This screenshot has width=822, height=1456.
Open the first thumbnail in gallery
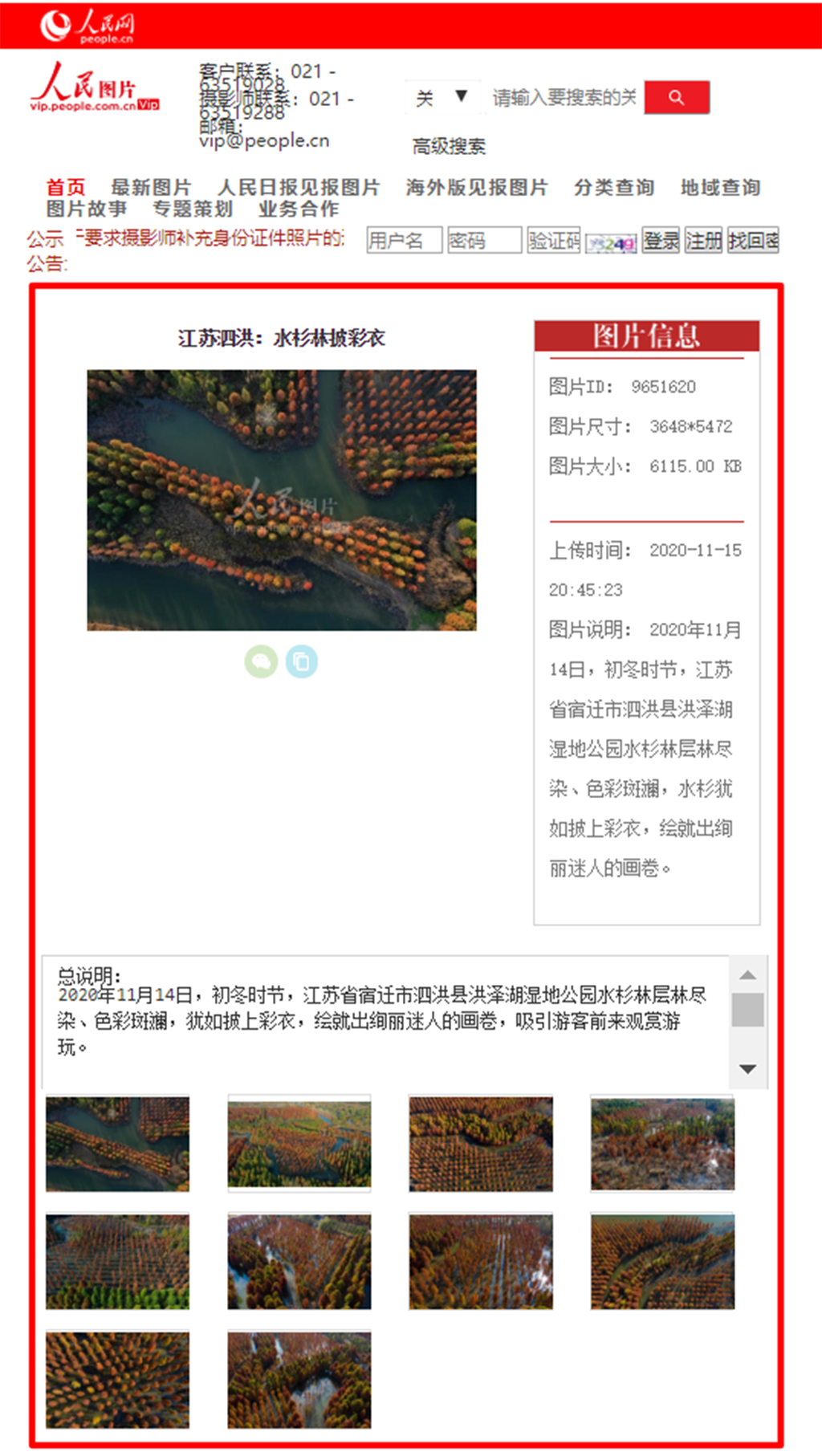pos(118,1143)
